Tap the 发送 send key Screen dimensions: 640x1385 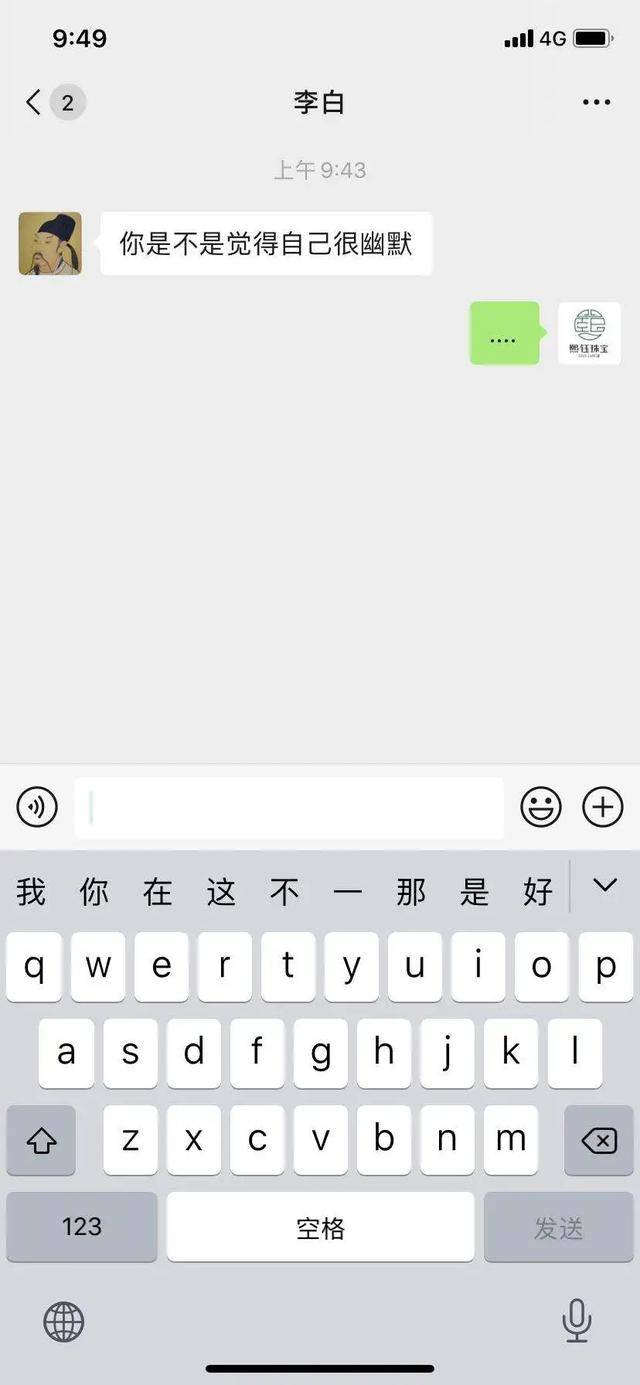coord(558,1227)
